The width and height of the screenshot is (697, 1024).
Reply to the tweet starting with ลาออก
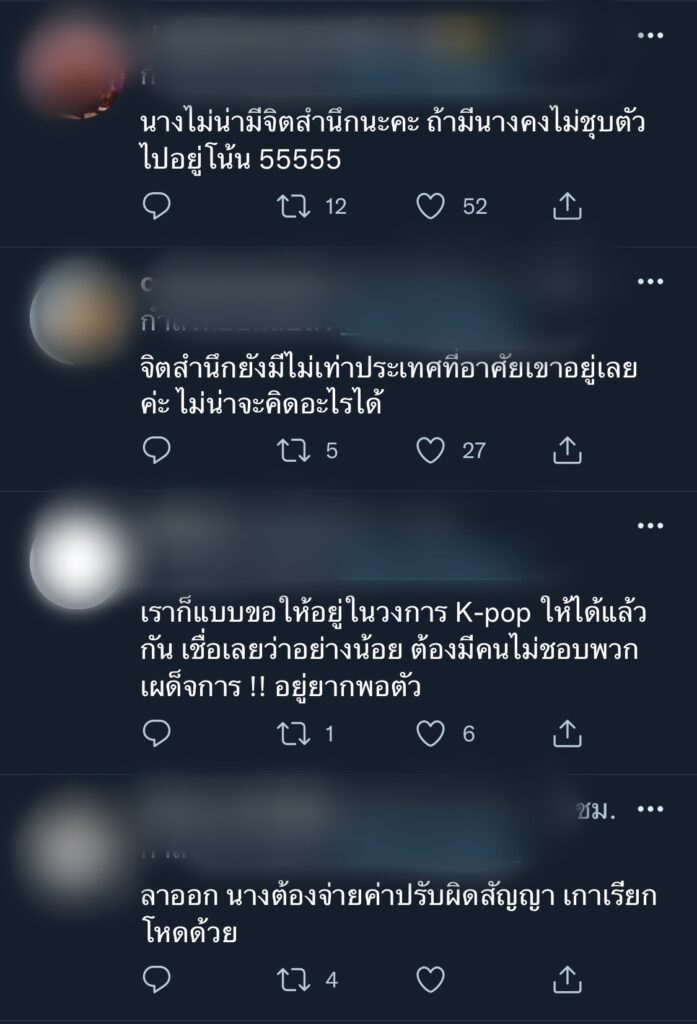coord(157,978)
